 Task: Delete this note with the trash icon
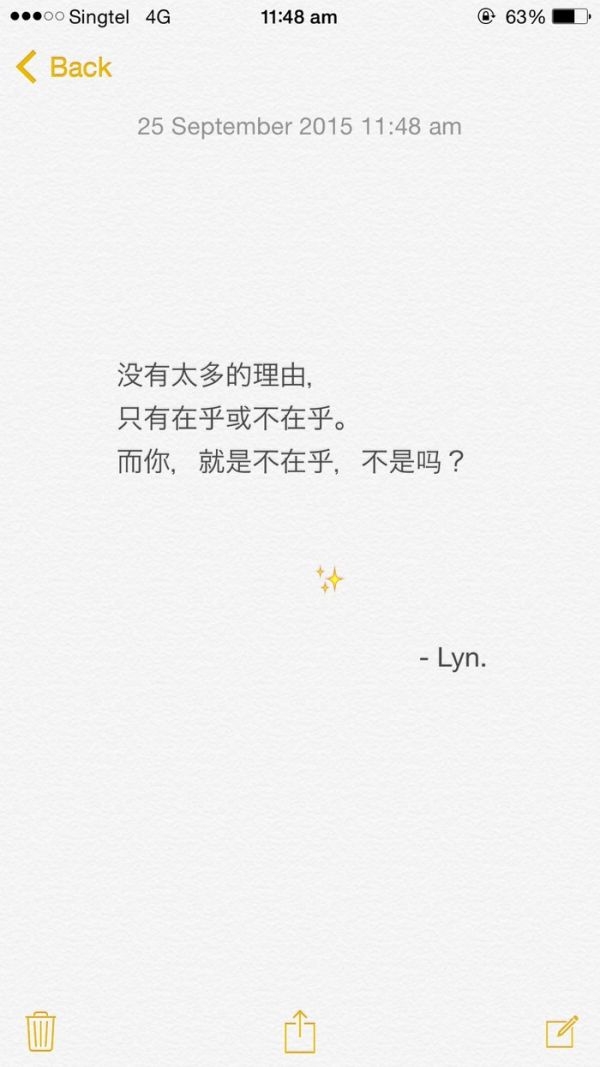pos(41,1032)
